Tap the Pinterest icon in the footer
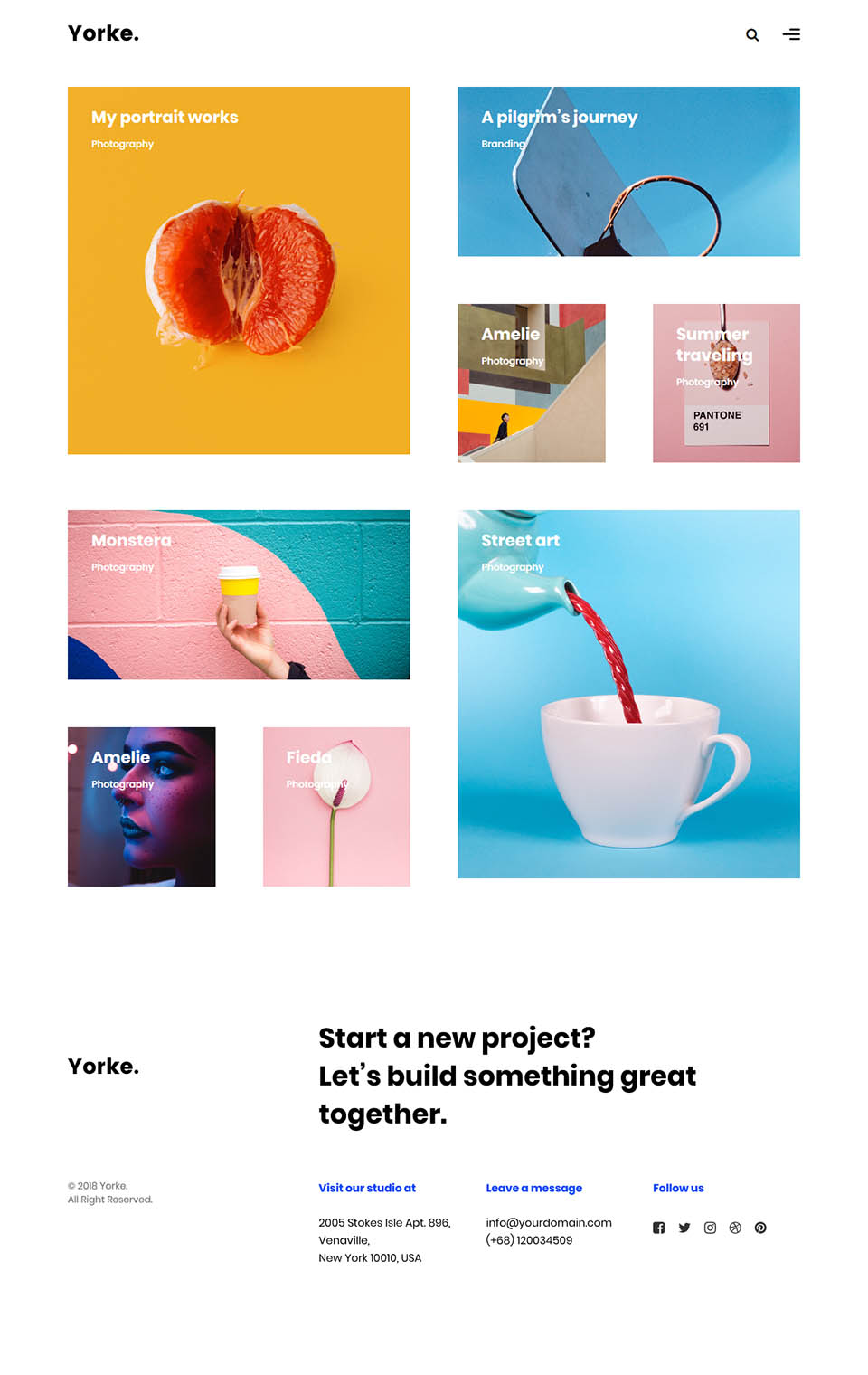The image size is (868, 1375). pos(760,1228)
